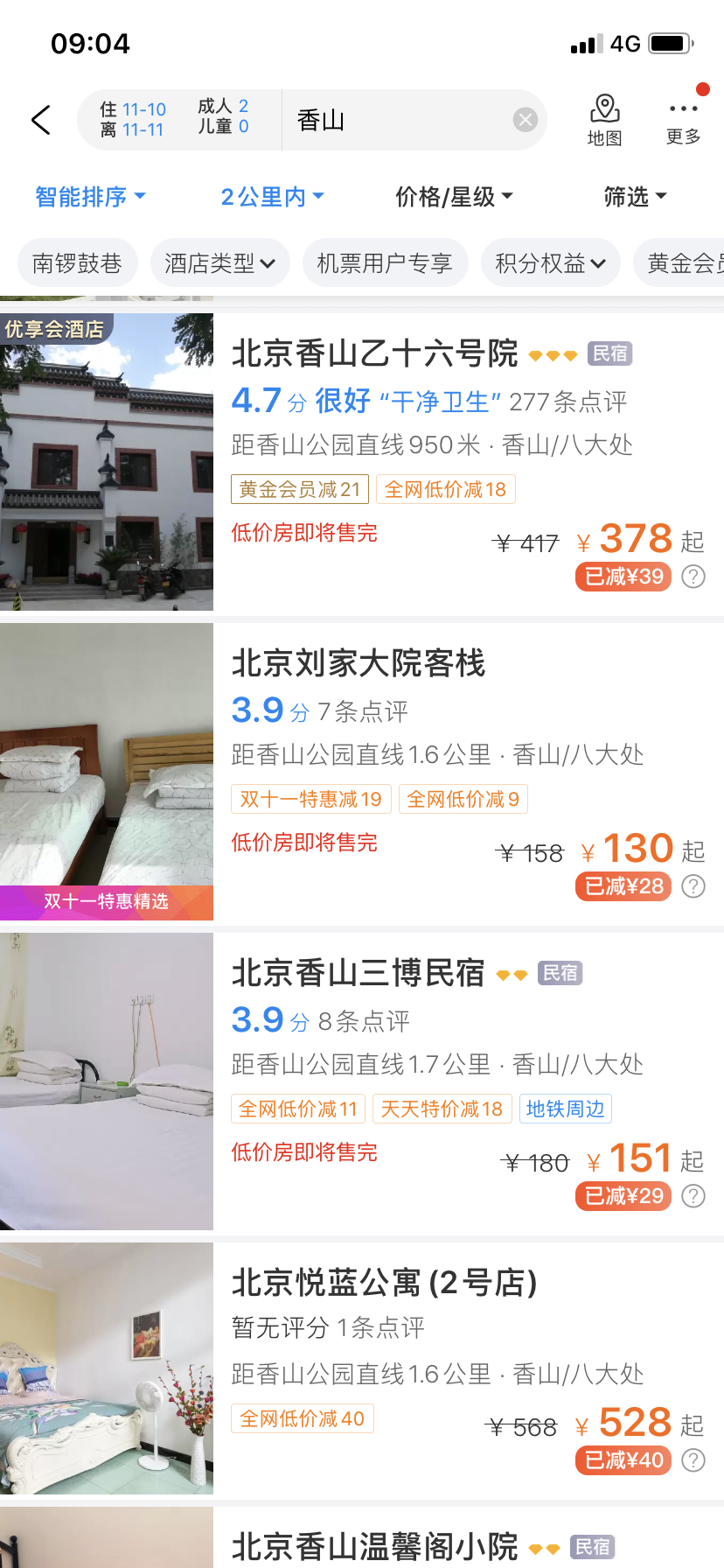Expand the 2公里内 distance dropdown
Viewport: 724px width, 1568px height.
[x=272, y=197]
